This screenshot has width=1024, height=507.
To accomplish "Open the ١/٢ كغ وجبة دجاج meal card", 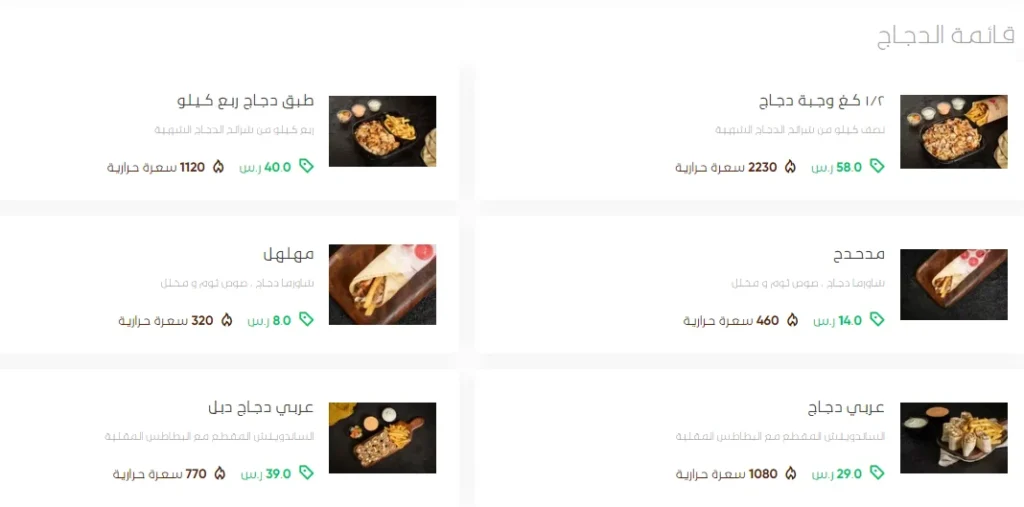I will click(x=822, y=101).
